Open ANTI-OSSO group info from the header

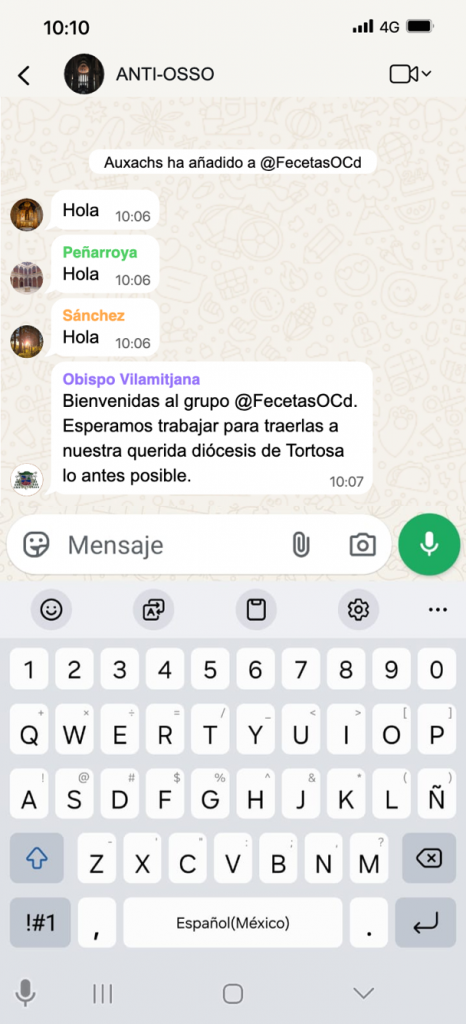164,74
